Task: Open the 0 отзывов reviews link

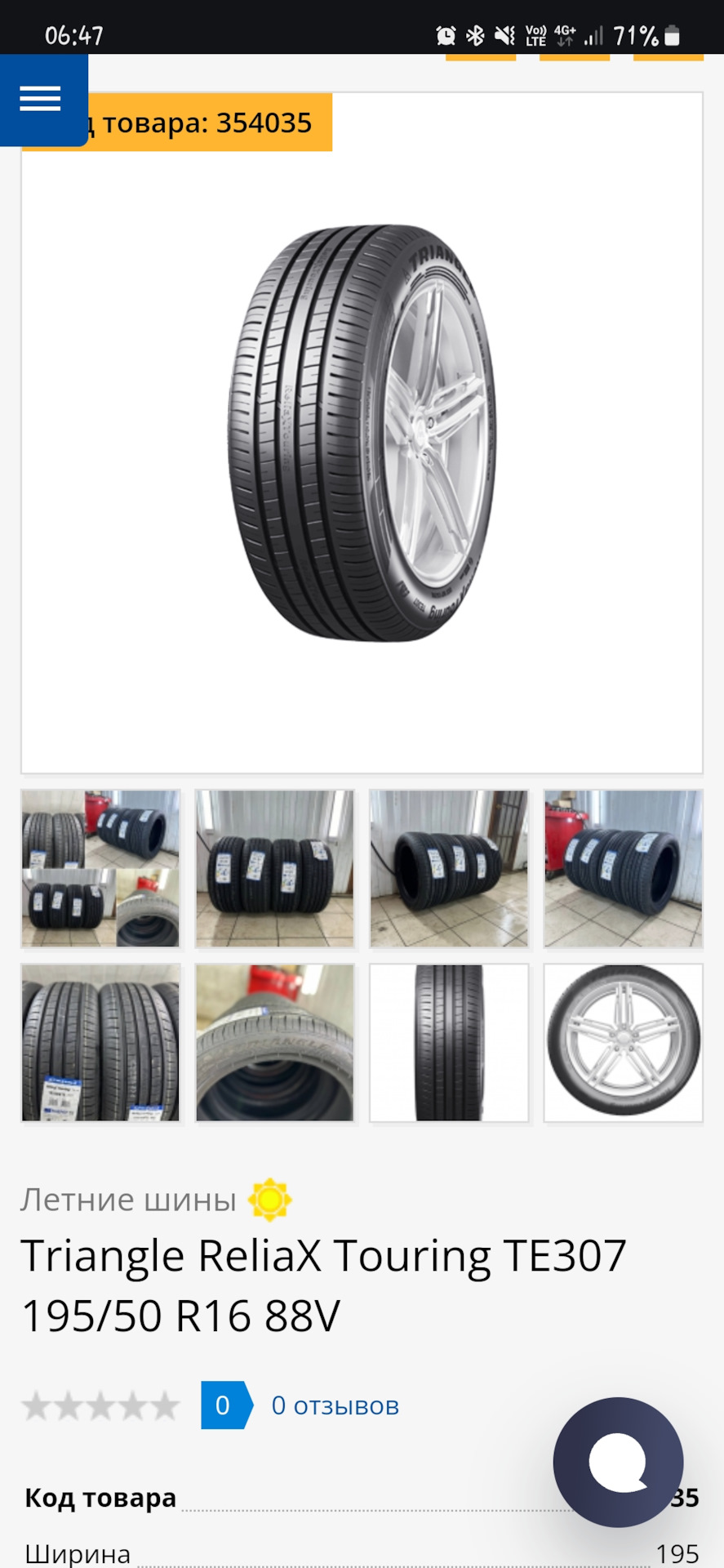Action: pyautogui.click(x=335, y=1405)
